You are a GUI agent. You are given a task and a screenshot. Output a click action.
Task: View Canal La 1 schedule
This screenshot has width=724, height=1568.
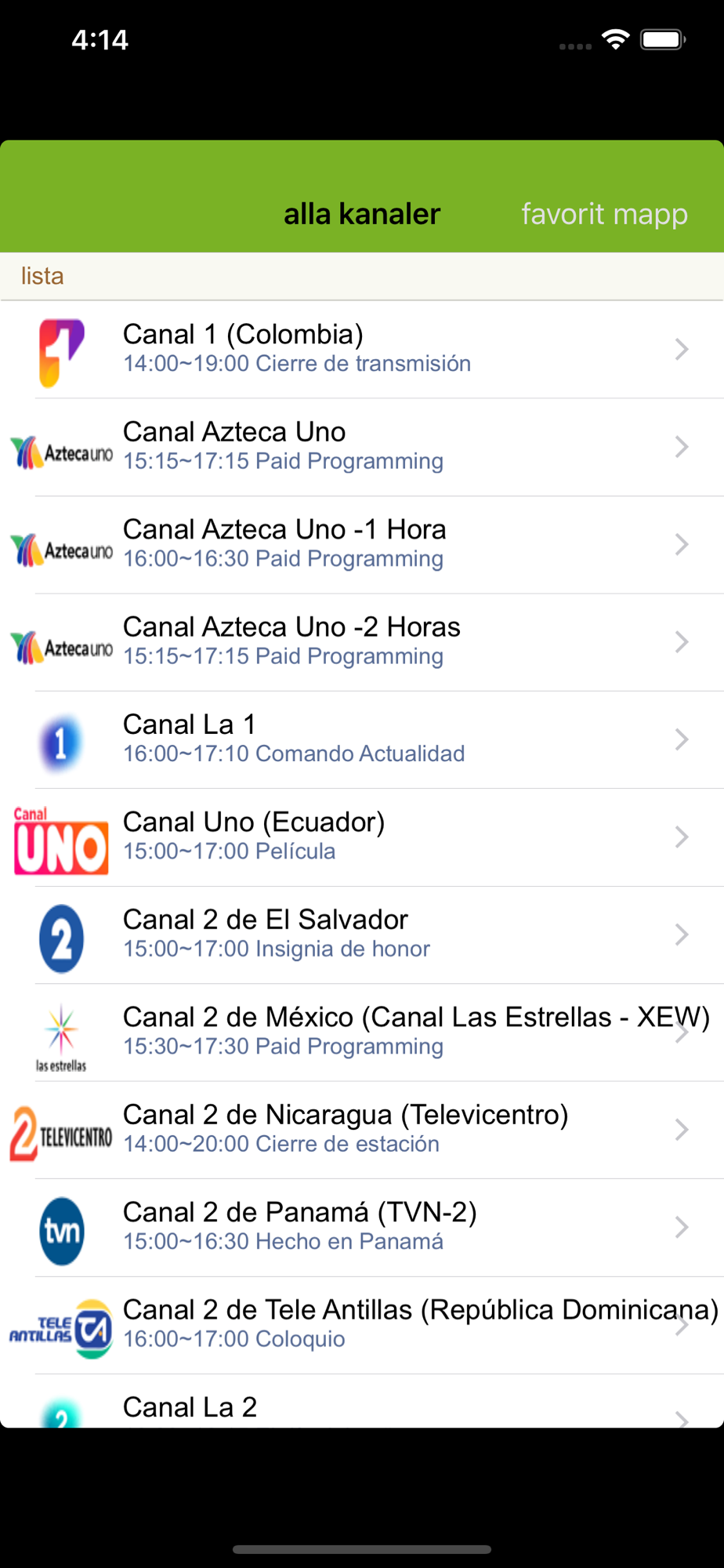(x=362, y=740)
